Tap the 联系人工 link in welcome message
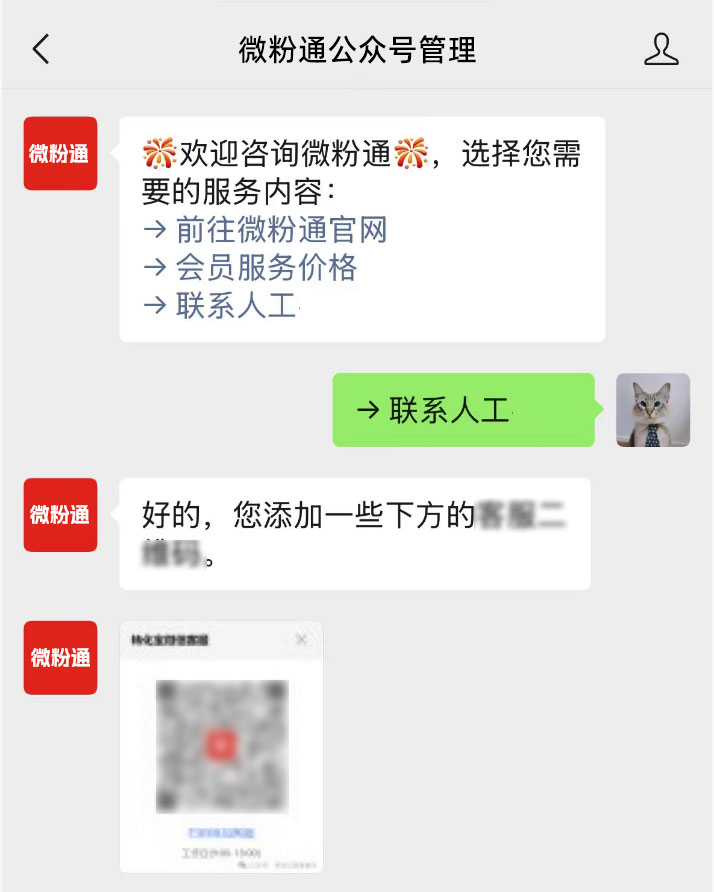This screenshot has height=892, width=714. click(236, 305)
